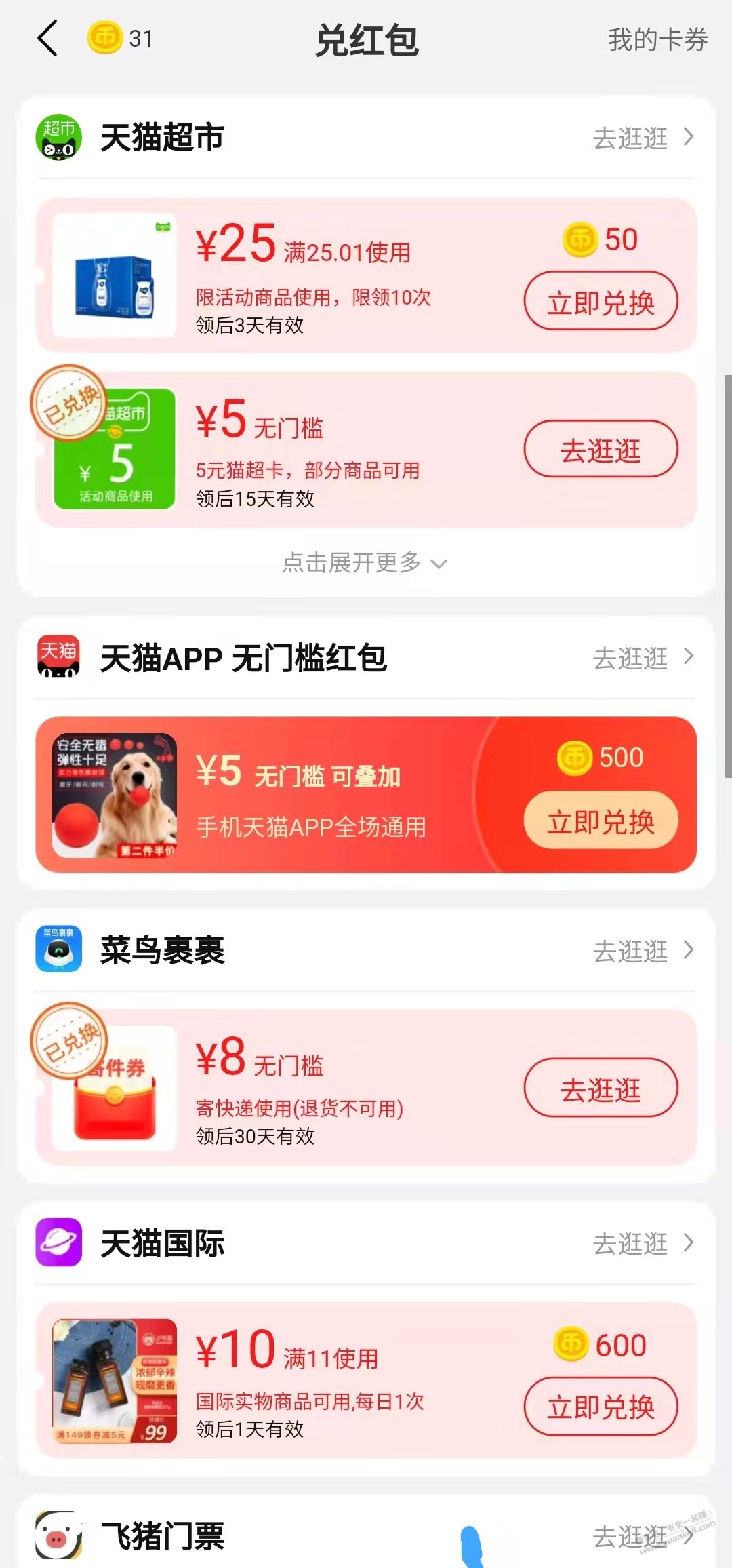Expand more coupons with 点击展开更多
Image resolution: width=732 pixels, height=1568 pixels.
click(365, 563)
